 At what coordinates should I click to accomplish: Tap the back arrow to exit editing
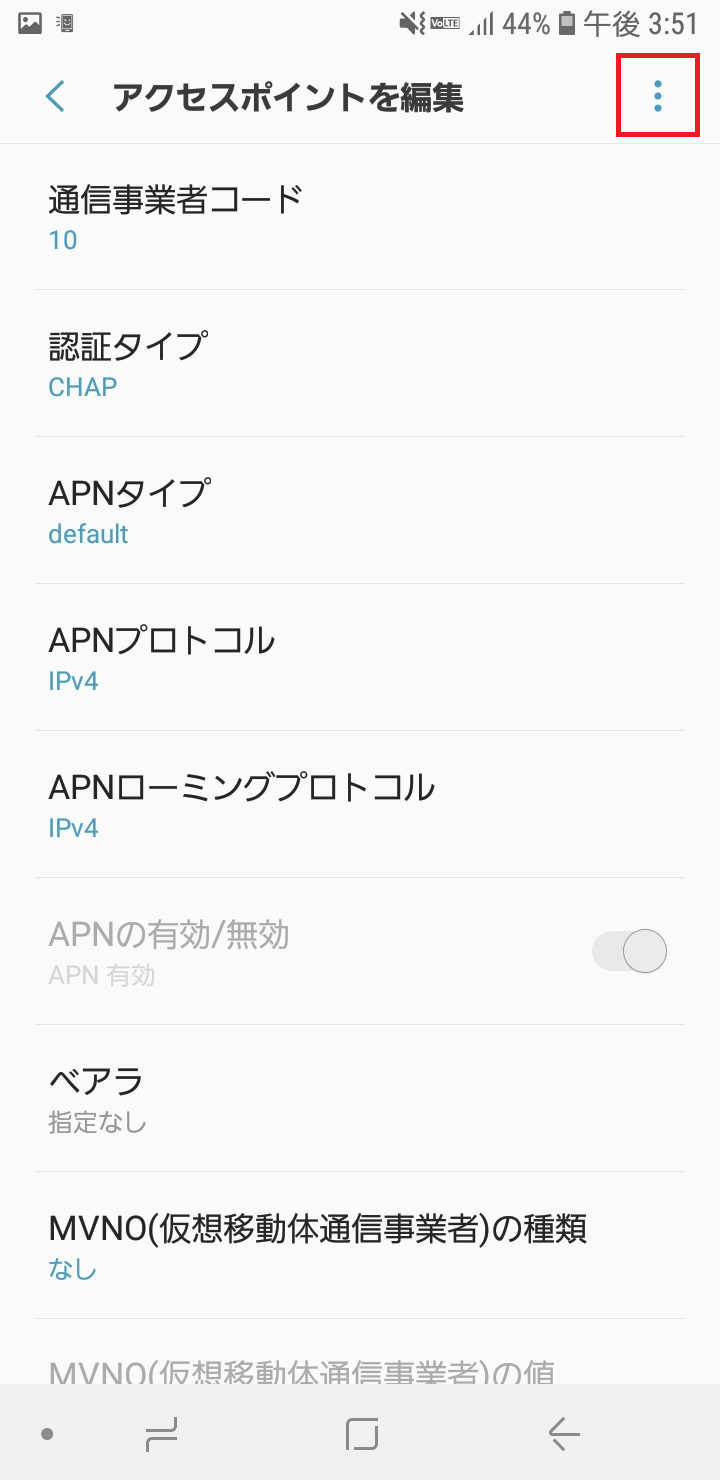coord(55,97)
